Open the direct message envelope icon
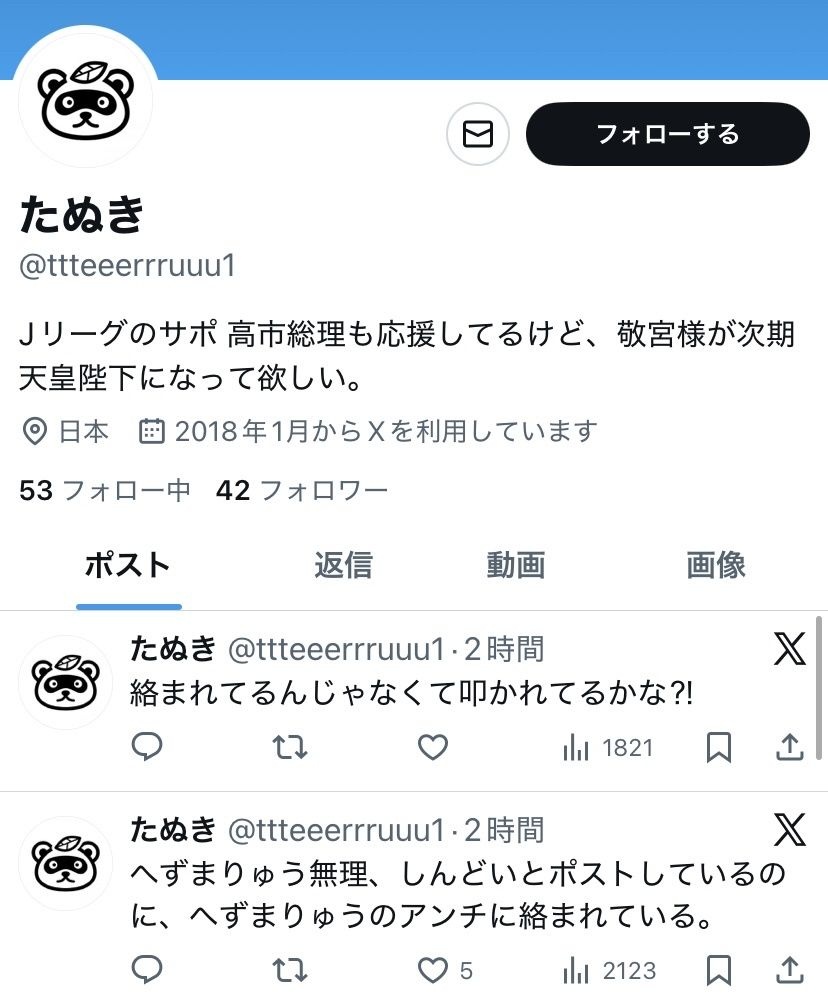Screen dimensions: 828x1008 pyautogui.click(x=478, y=134)
